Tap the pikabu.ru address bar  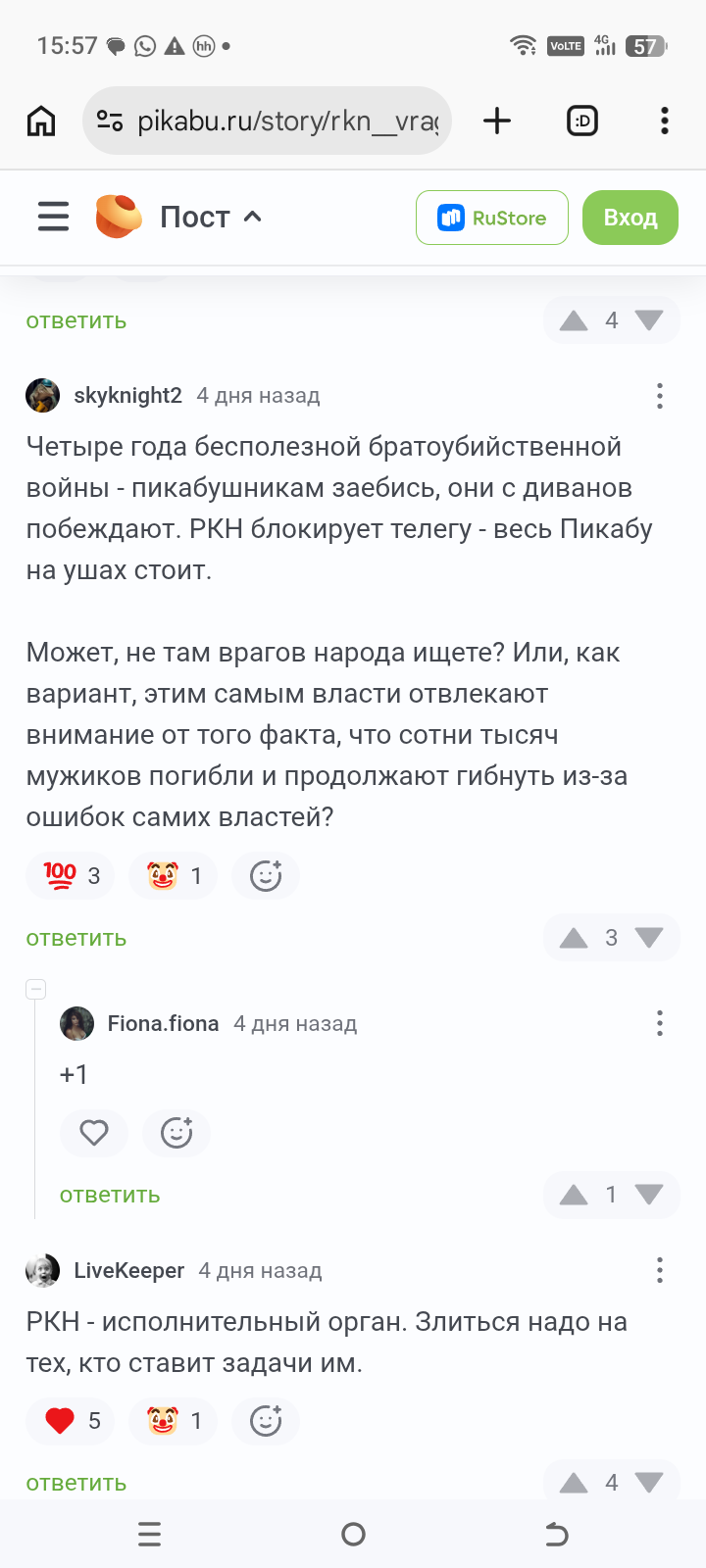coord(267,121)
